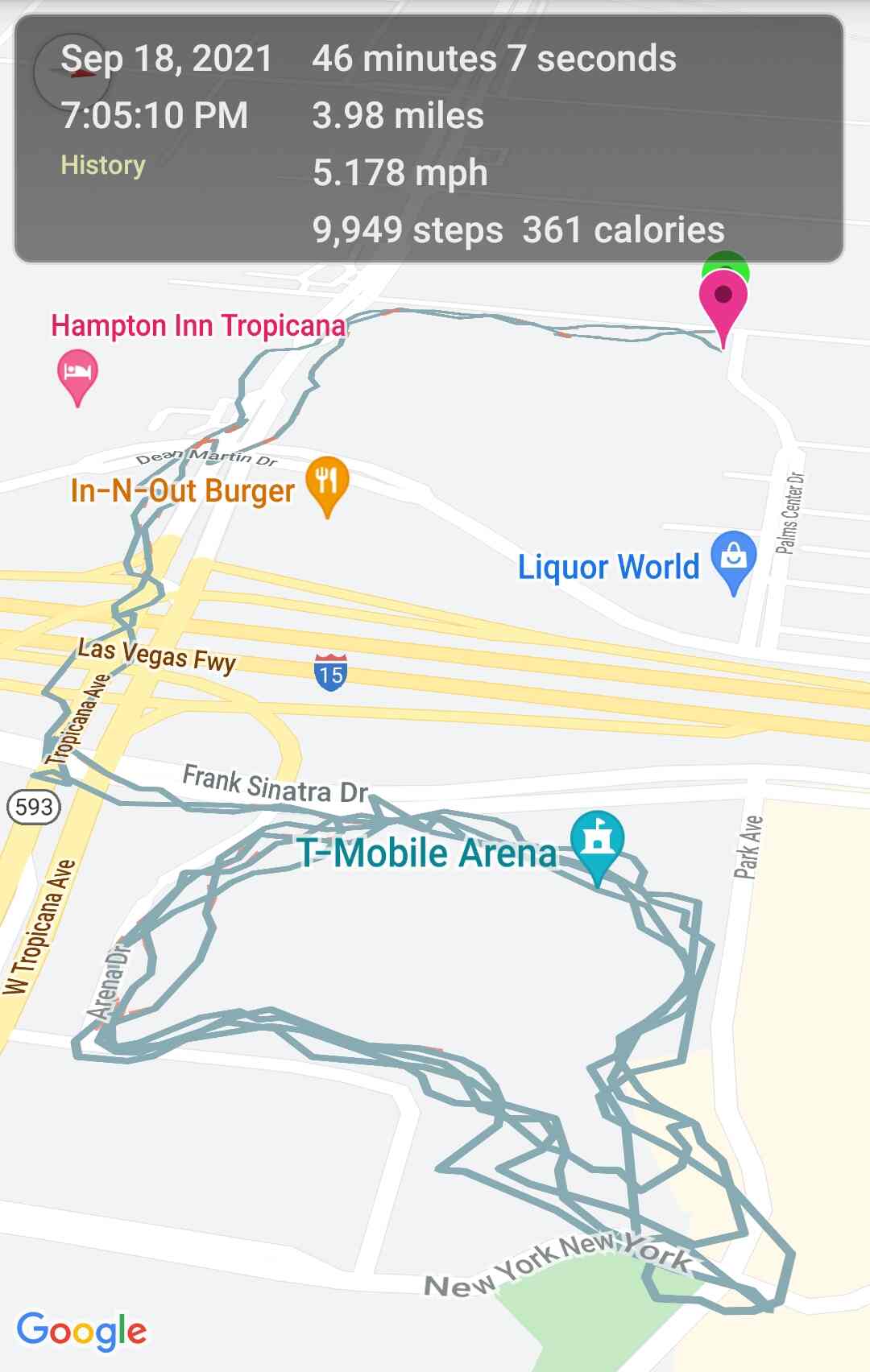Click the 361 calories stat
The image size is (870, 1372).
pos(624,229)
